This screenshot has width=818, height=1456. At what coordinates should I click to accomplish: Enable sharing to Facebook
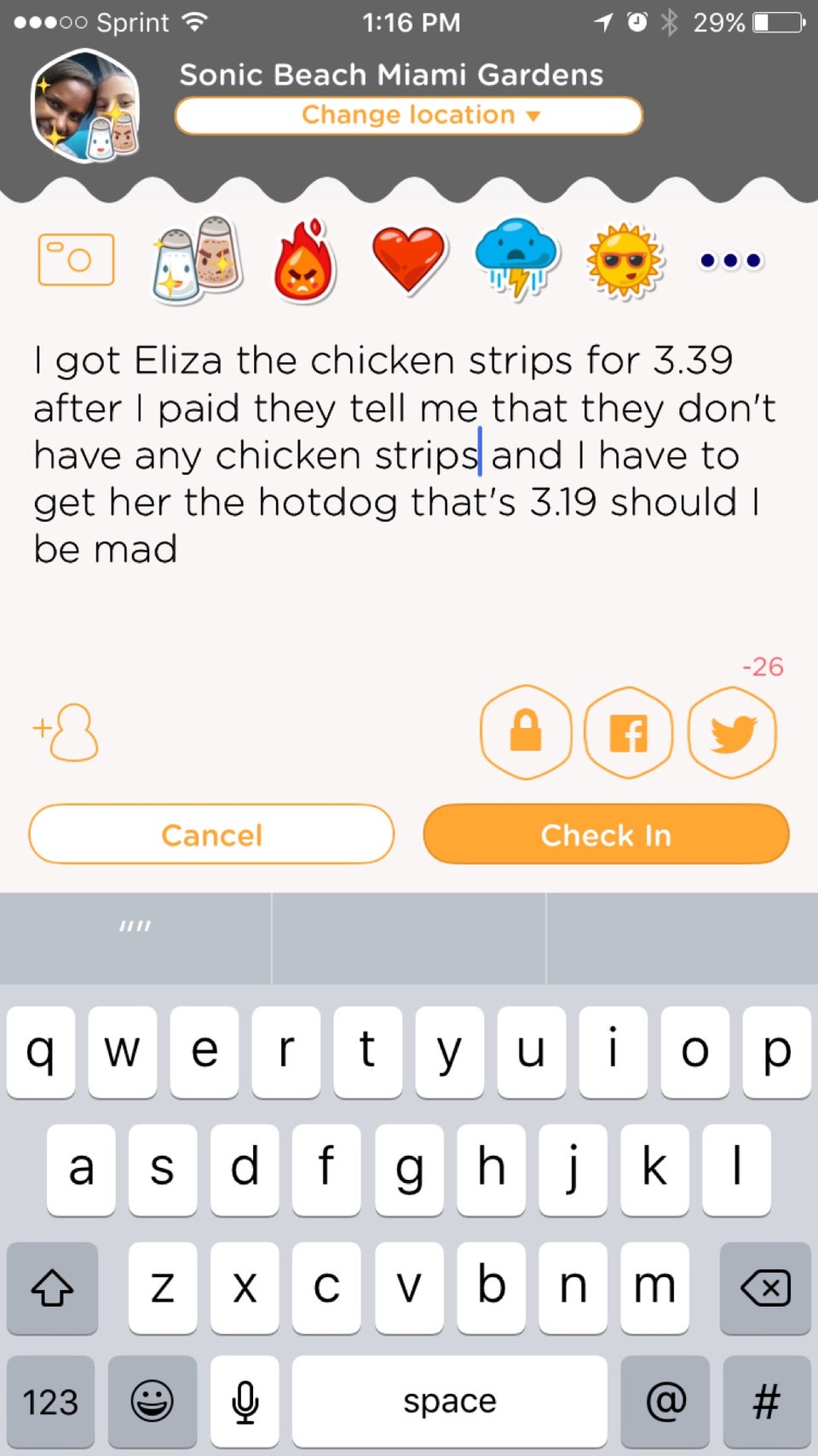[629, 733]
